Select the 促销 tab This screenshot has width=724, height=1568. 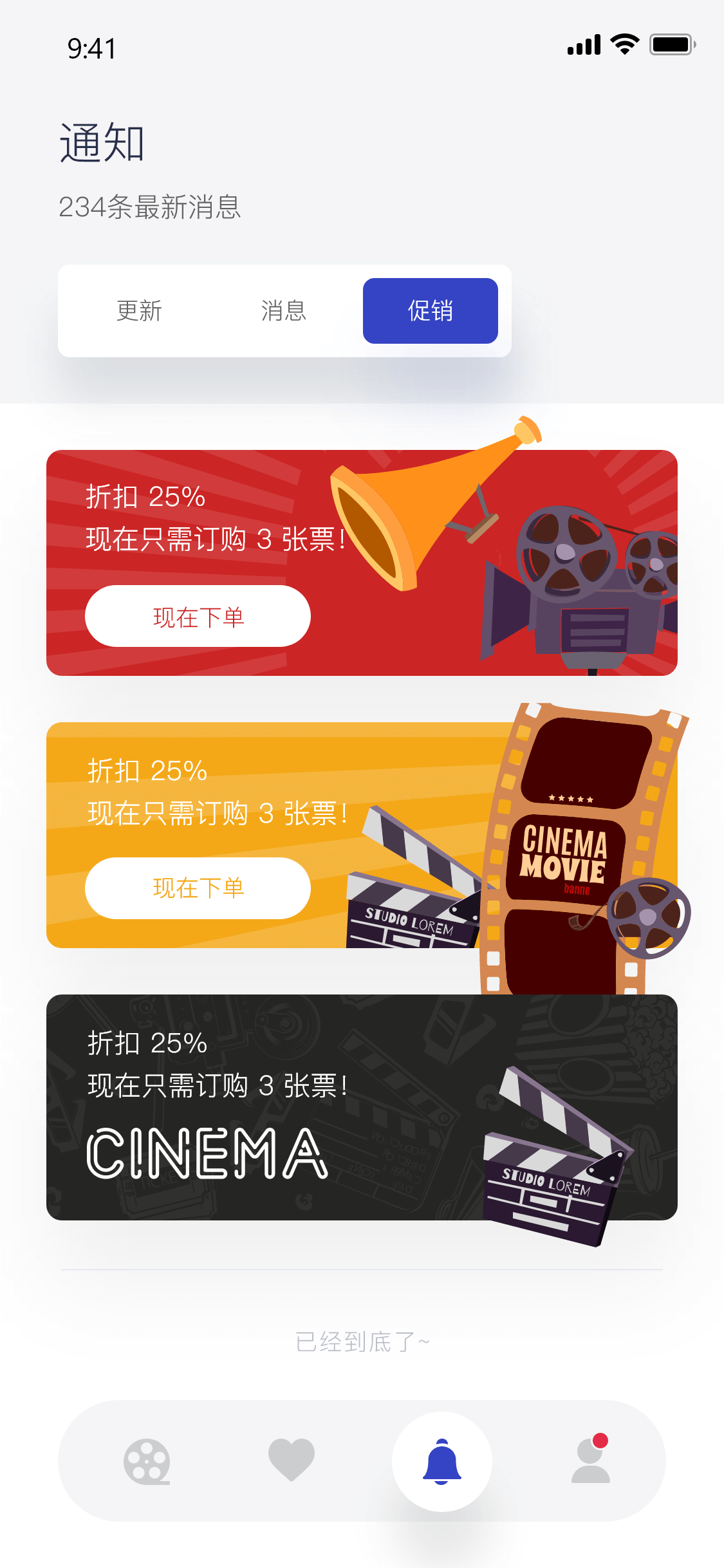pos(430,311)
